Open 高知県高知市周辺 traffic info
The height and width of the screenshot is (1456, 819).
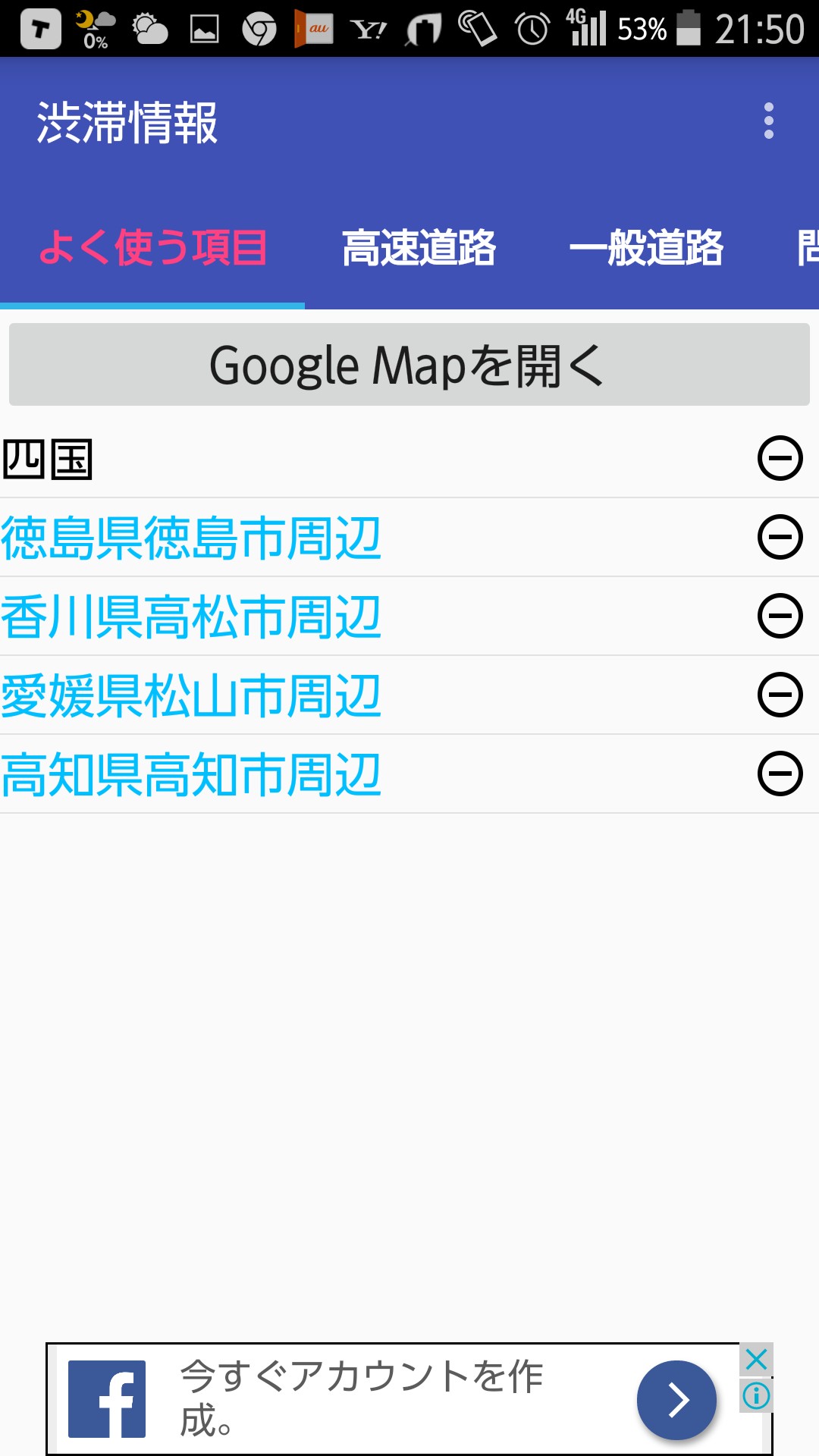(x=191, y=774)
